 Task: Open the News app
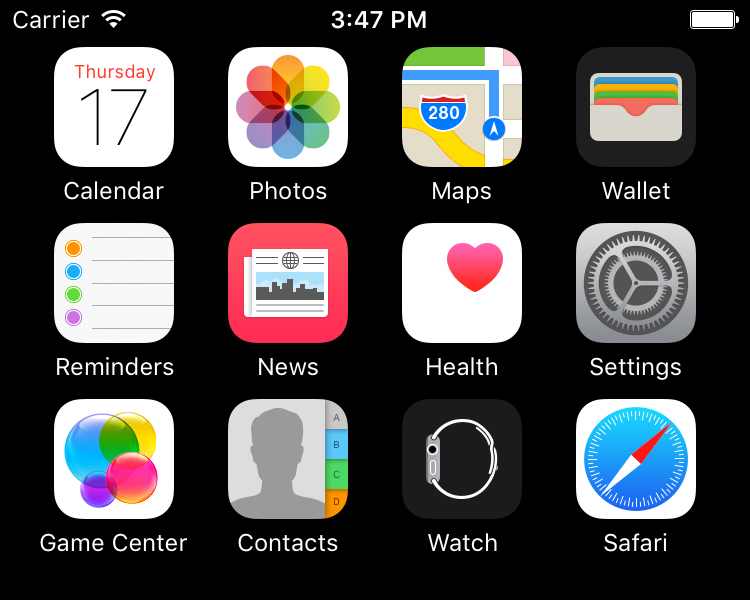pos(288,283)
